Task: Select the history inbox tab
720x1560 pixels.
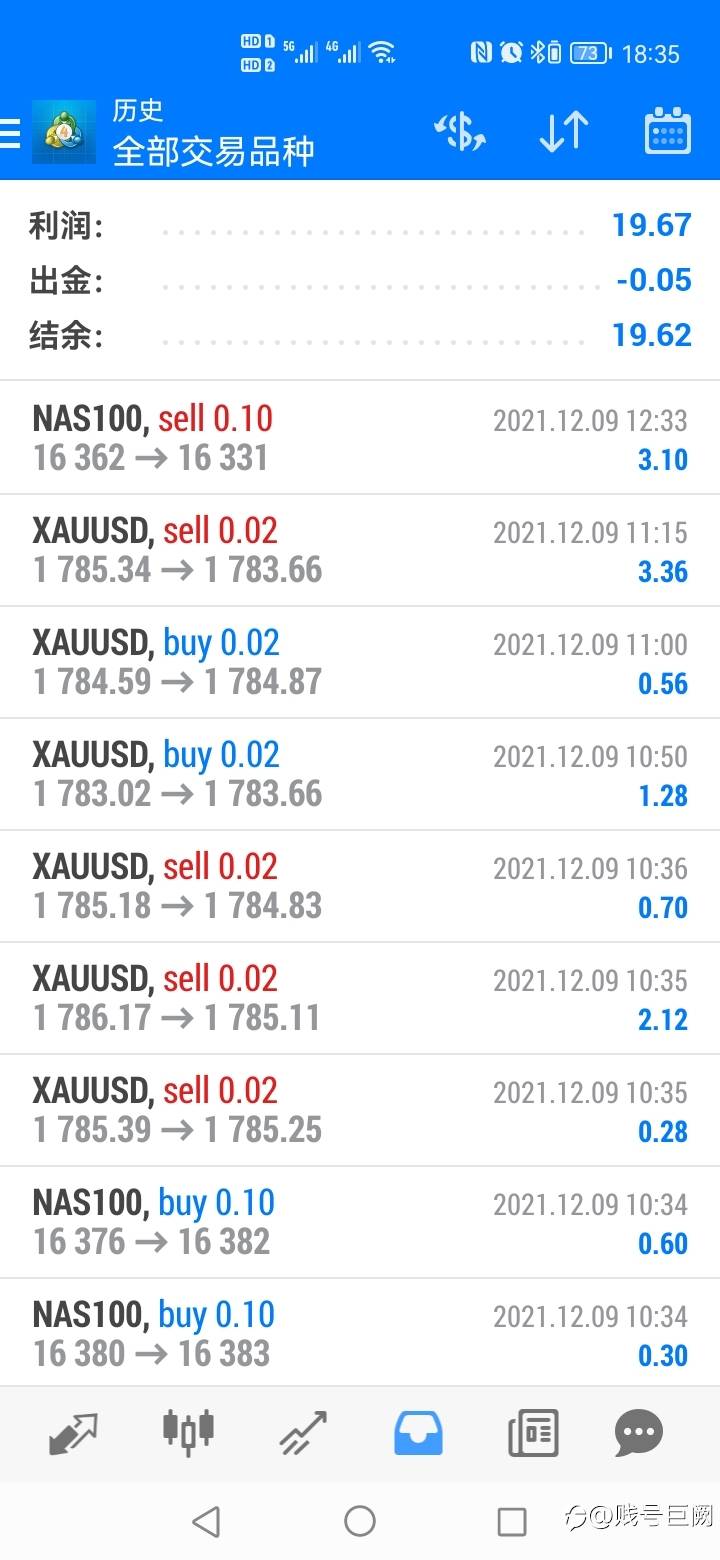Action: 418,1433
